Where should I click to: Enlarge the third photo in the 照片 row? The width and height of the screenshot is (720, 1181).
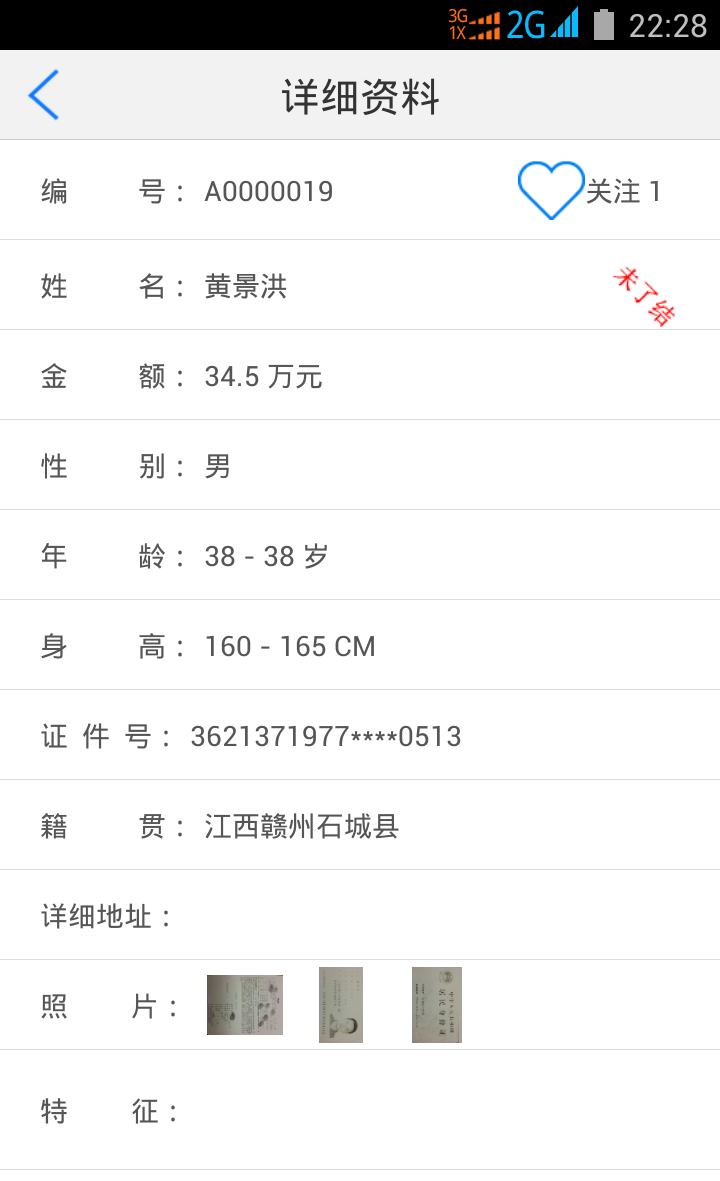point(437,1005)
